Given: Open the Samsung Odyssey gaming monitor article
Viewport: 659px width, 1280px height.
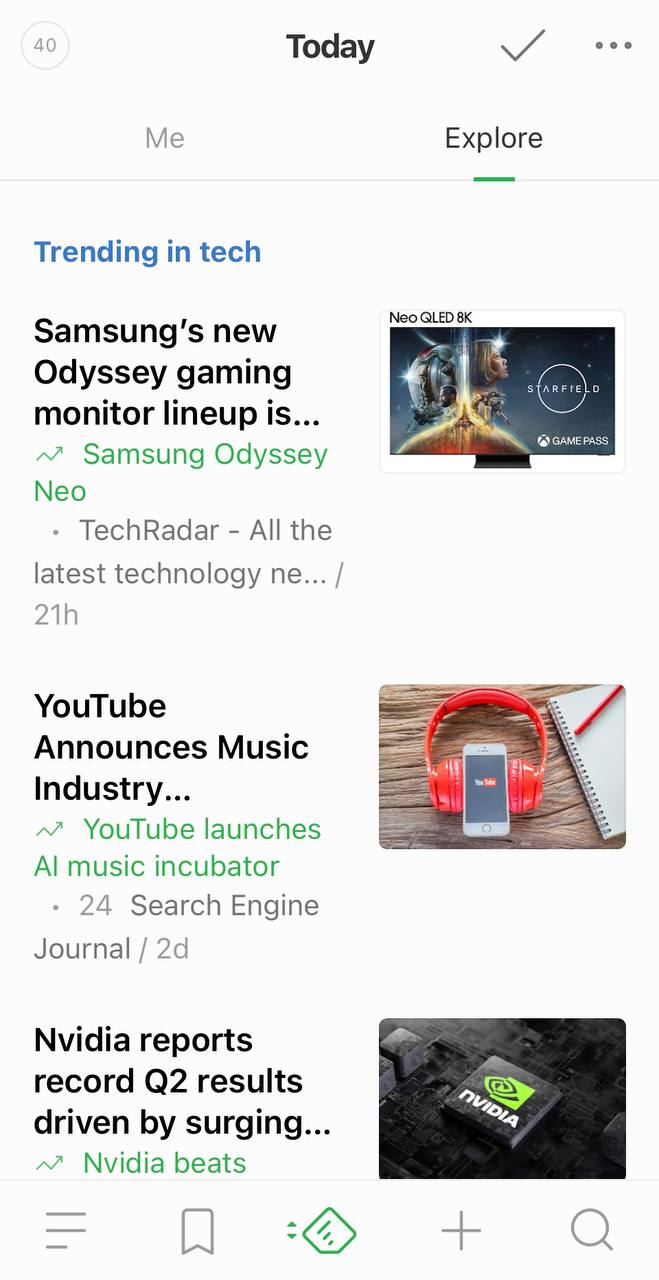Looking at the screenshot, I should click(163, 372).
